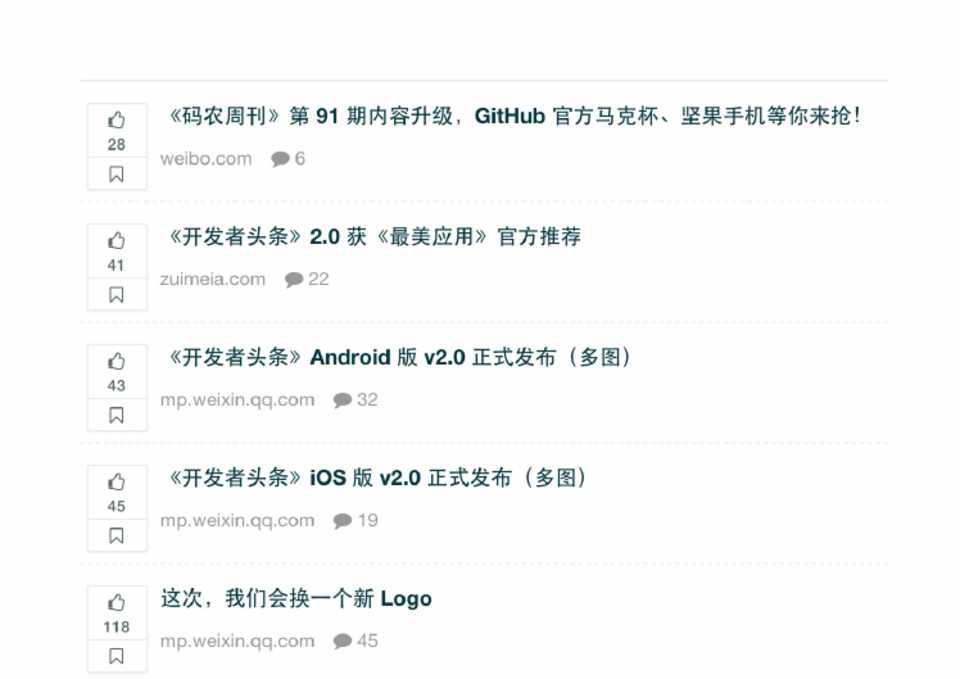Open the iOS 版 v2.0 正式发布 article
Image resolution: width=960 pixels, height=679 pixels.
pos(374,478)
